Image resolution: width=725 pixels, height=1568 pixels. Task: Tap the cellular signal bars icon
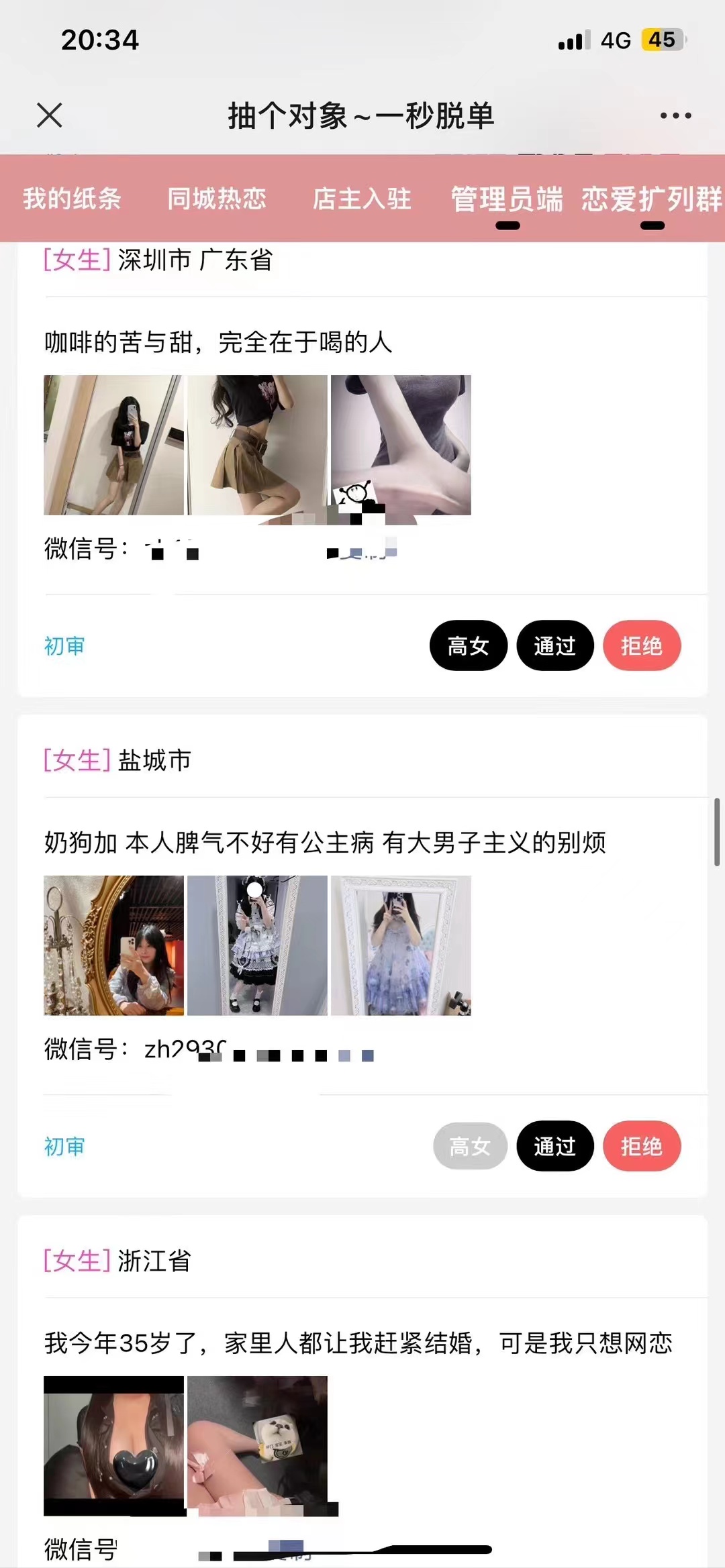pyautogui.click(x=571, y=41)
